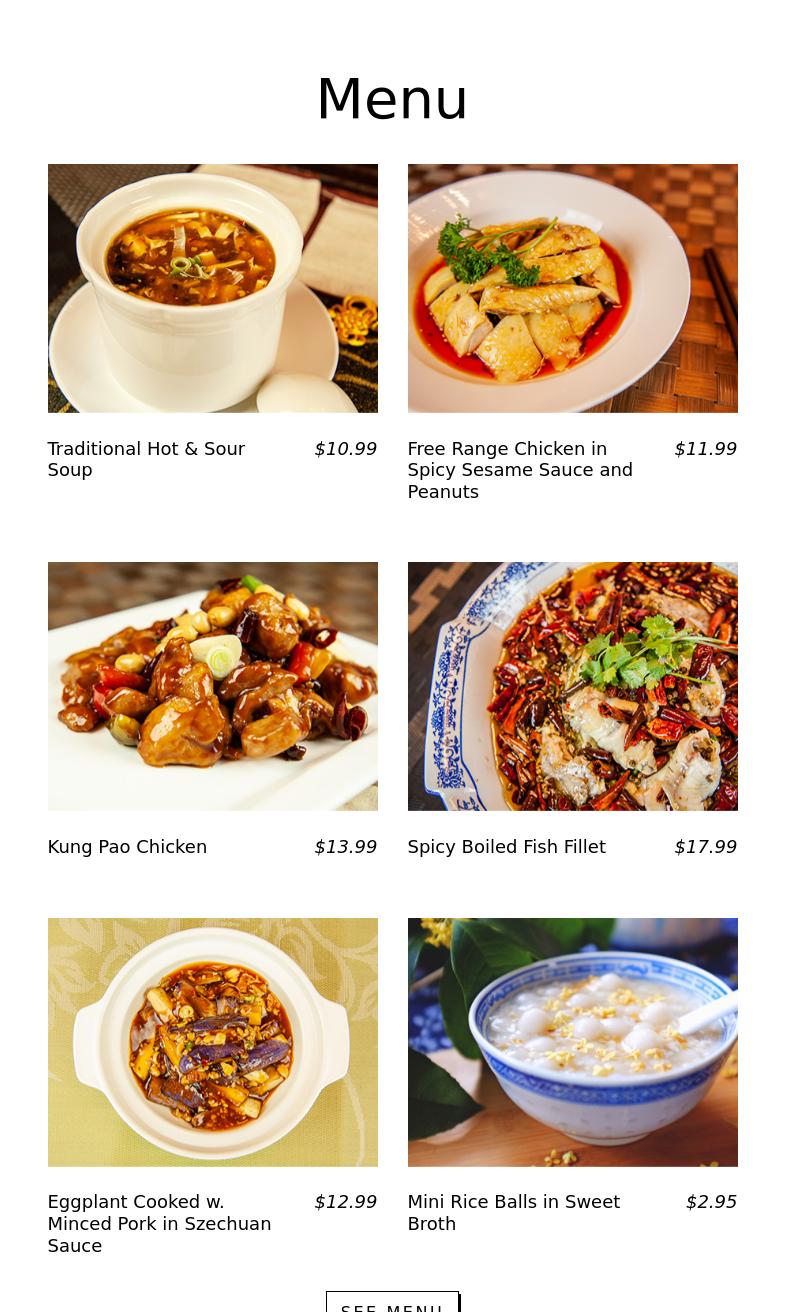The width and height of the screenshot is (785, 1312).
Task: View the Eggplant with Minced Pork photo
Action: (x=212, y=1042)
